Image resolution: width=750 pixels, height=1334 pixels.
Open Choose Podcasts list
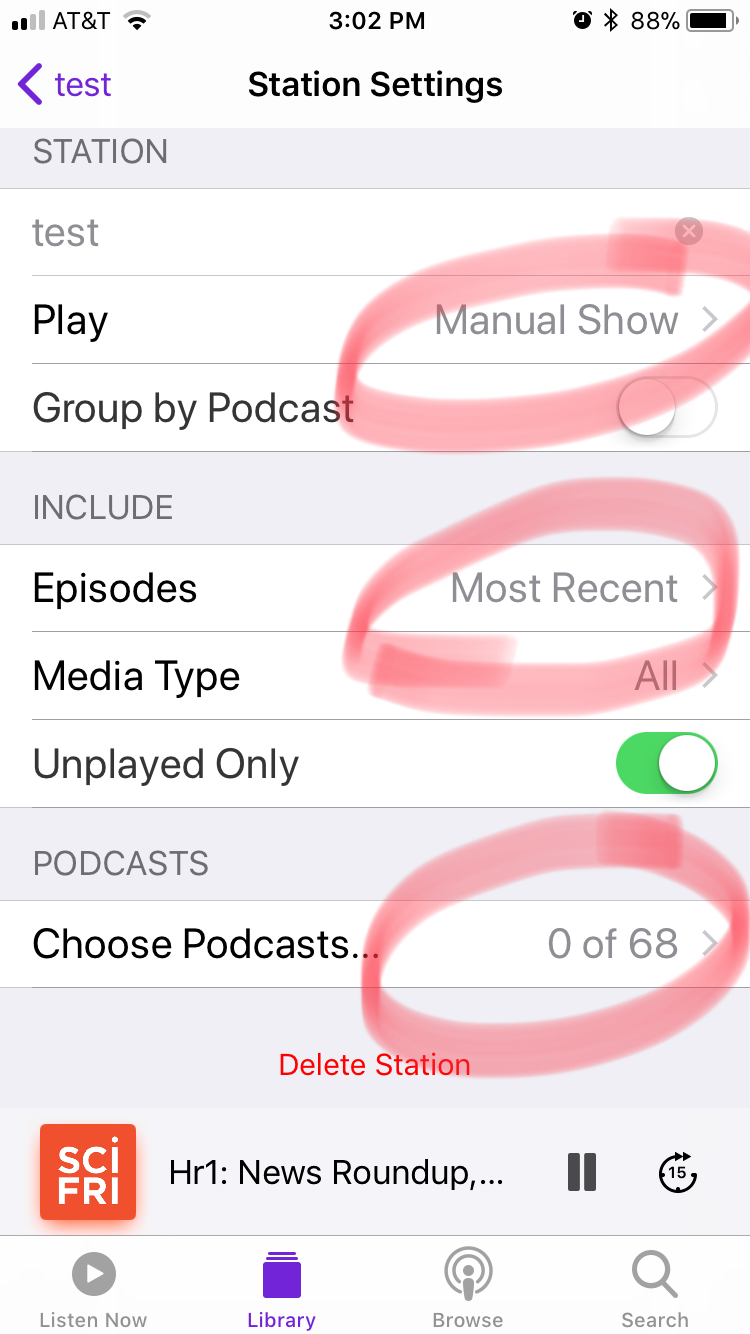(x=375, y=944)
